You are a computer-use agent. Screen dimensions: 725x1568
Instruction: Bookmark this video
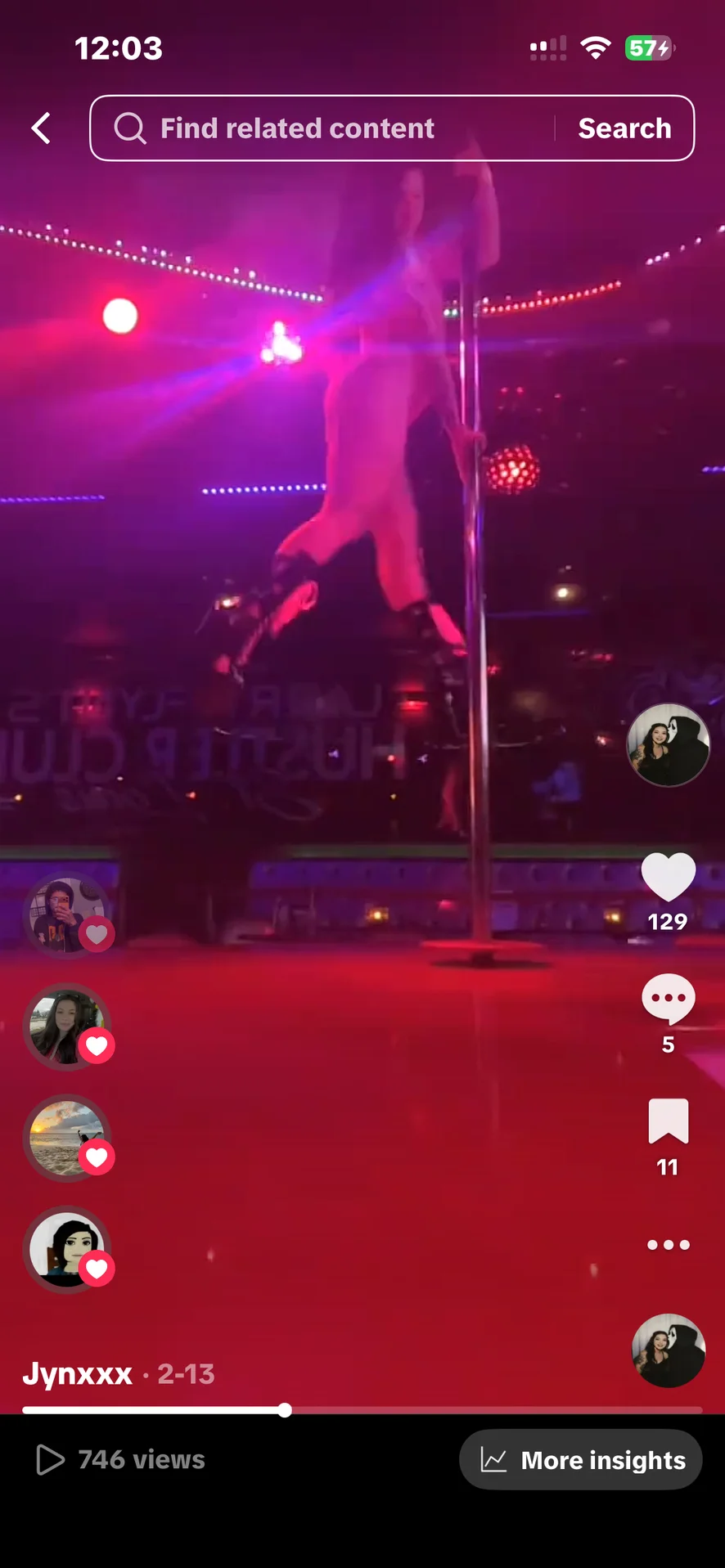668,1121
